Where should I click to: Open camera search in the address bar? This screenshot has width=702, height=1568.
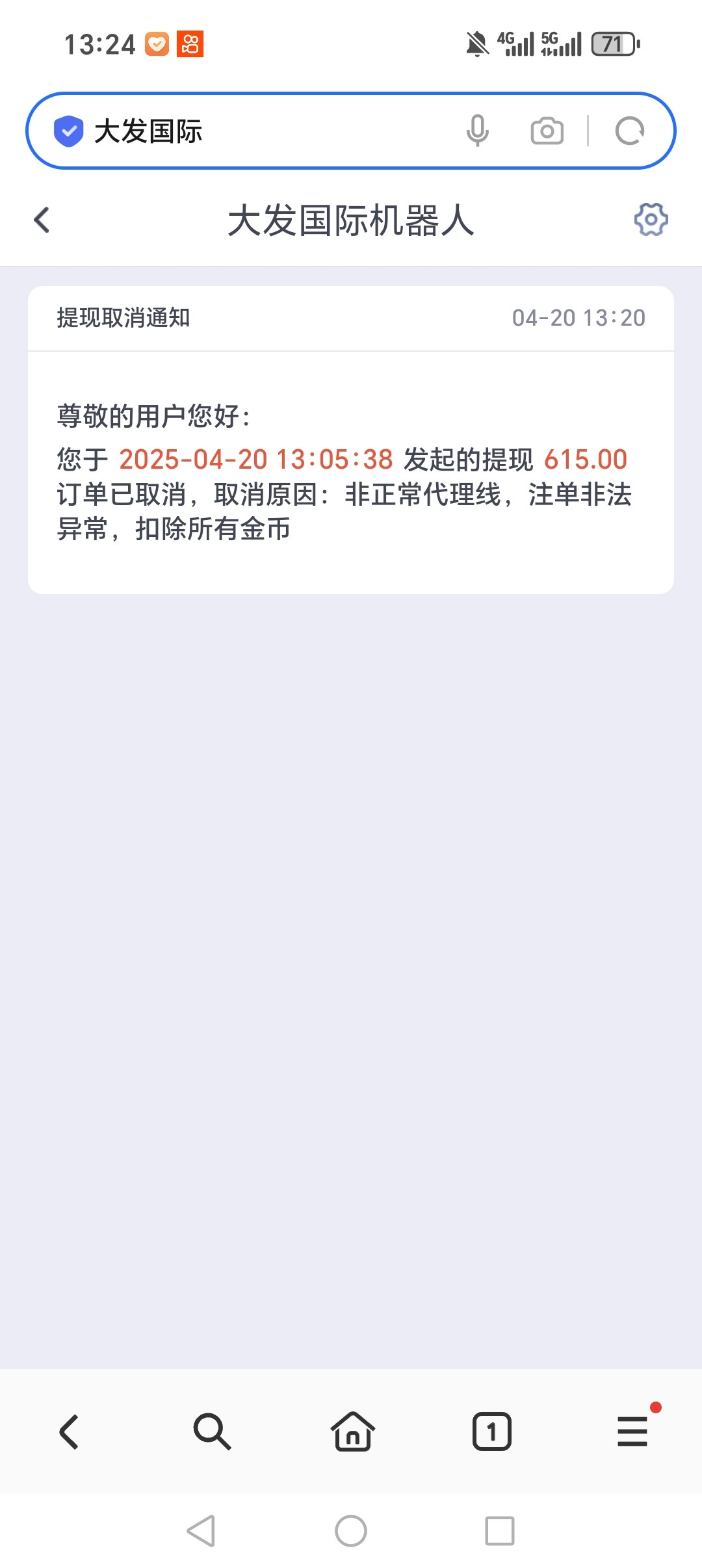point(547,131)
